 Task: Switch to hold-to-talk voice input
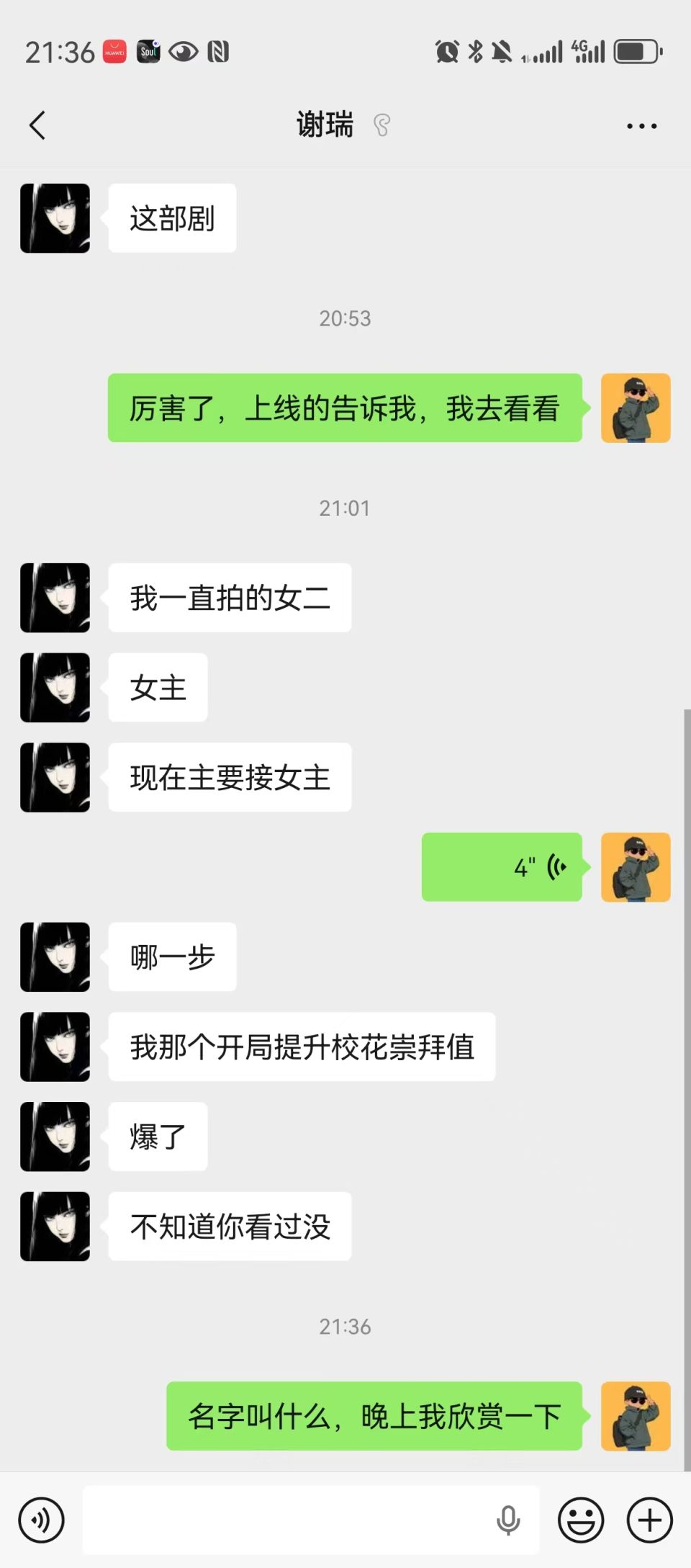coord(41,1520)
